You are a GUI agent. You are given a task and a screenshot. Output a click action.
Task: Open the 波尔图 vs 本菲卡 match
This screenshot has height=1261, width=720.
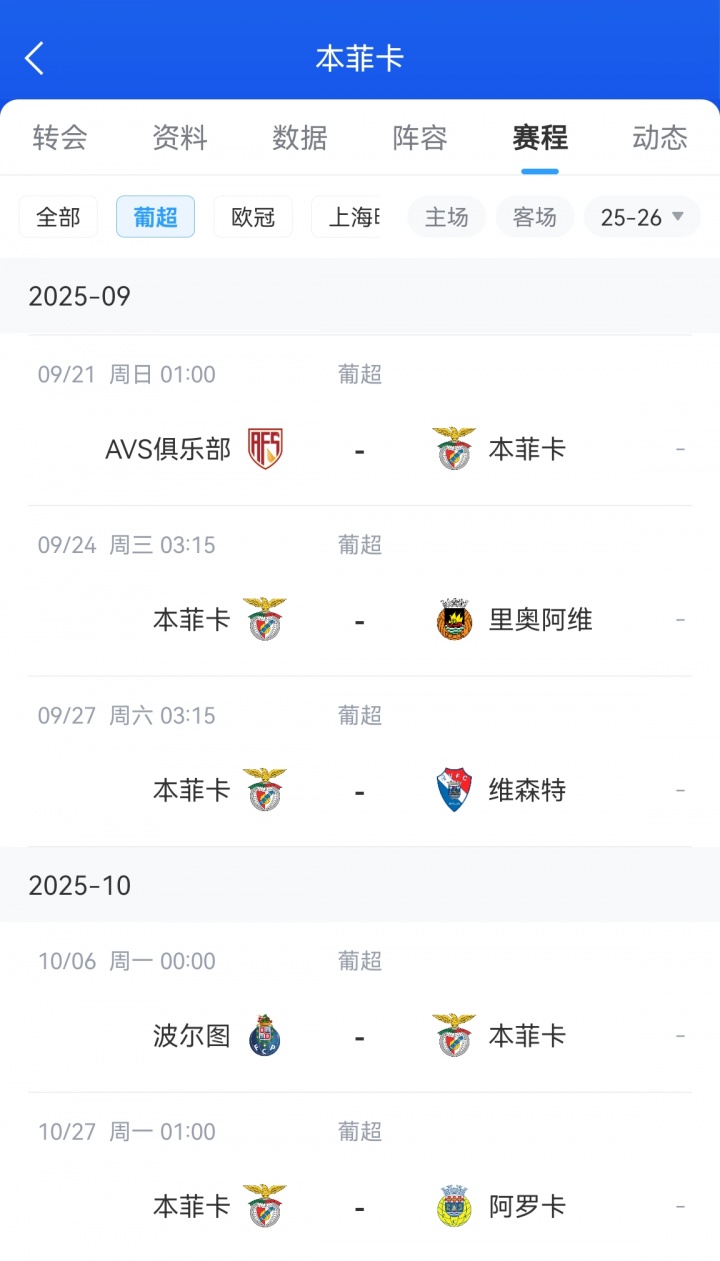pyautogui.click(x=360, y=1036)
